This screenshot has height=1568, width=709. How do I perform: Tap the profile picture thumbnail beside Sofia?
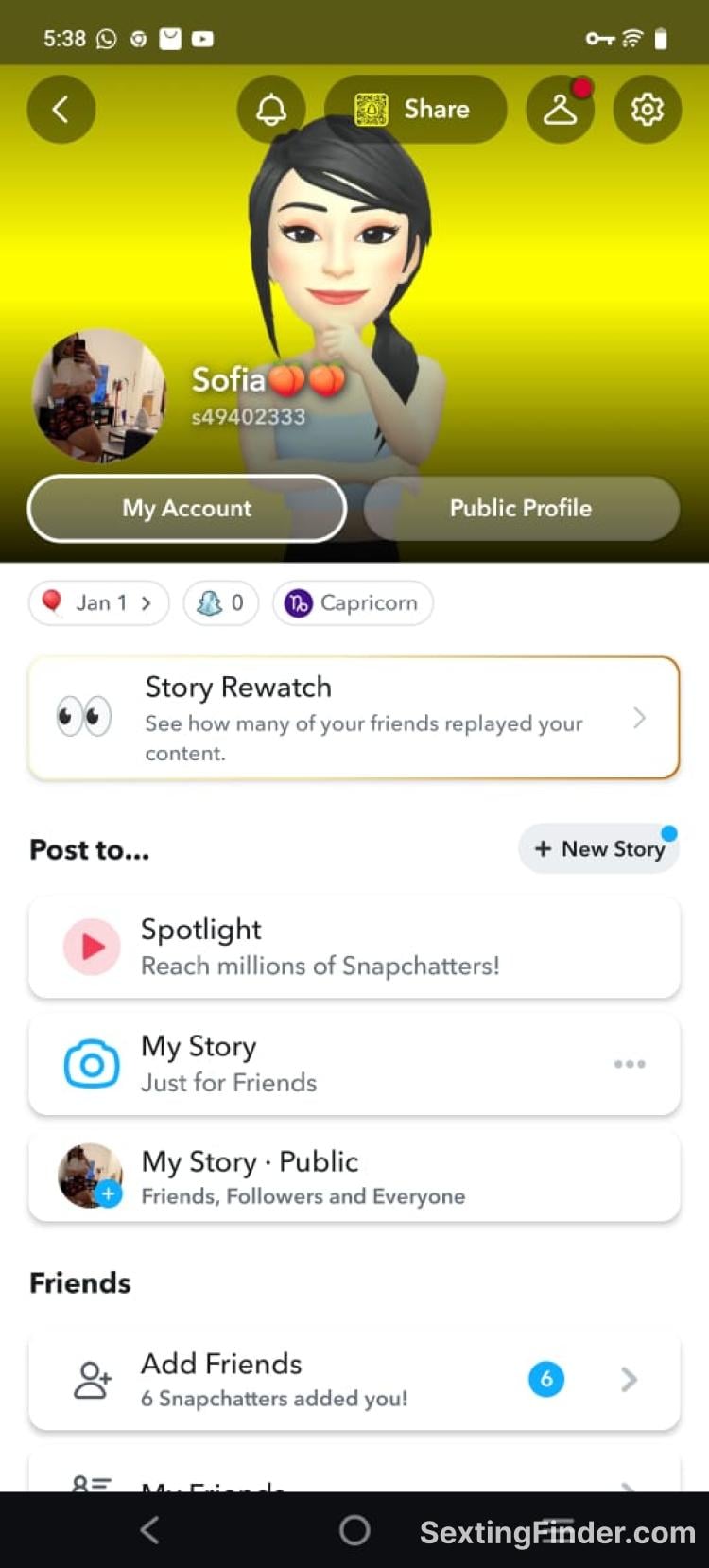pos(99,396)
